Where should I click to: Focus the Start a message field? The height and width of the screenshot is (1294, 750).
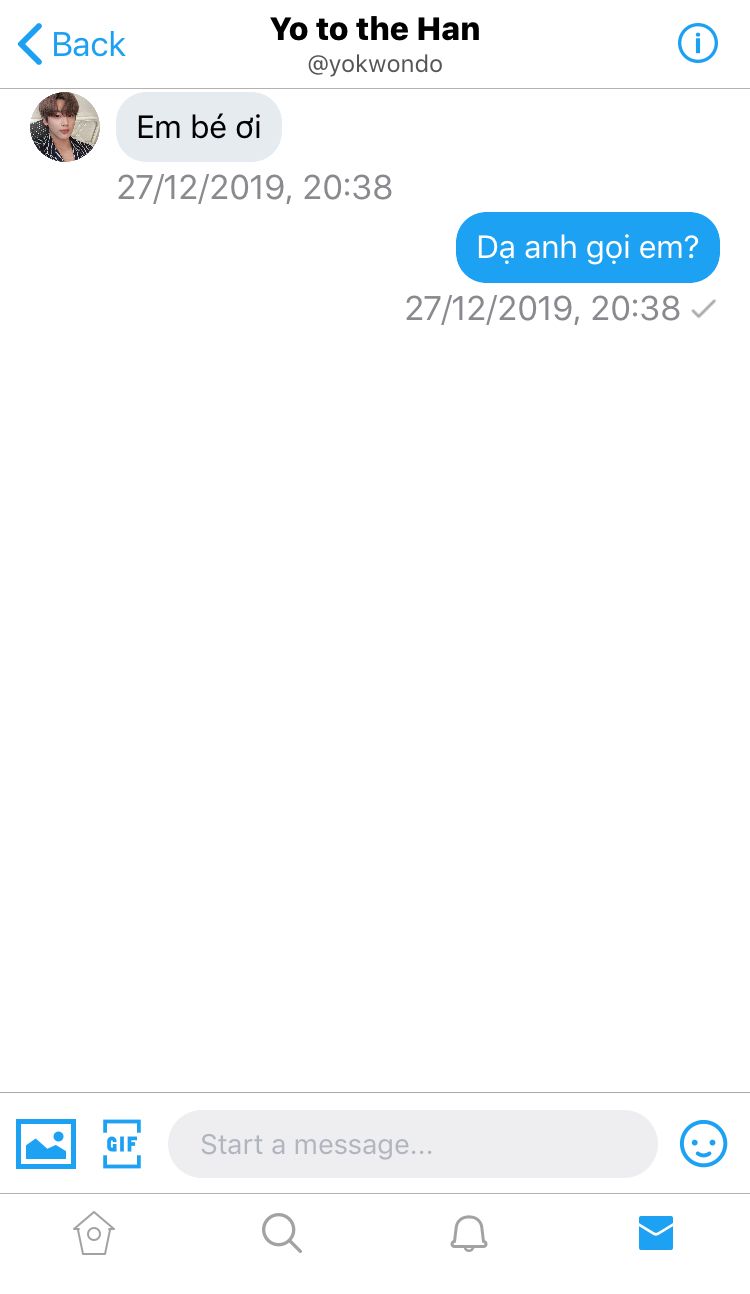pos(412,1144)
